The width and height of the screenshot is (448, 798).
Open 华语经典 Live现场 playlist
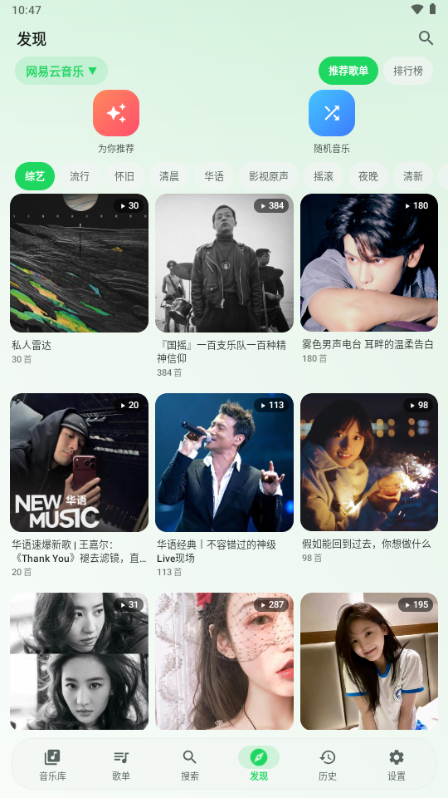click(x=224, y=485)
